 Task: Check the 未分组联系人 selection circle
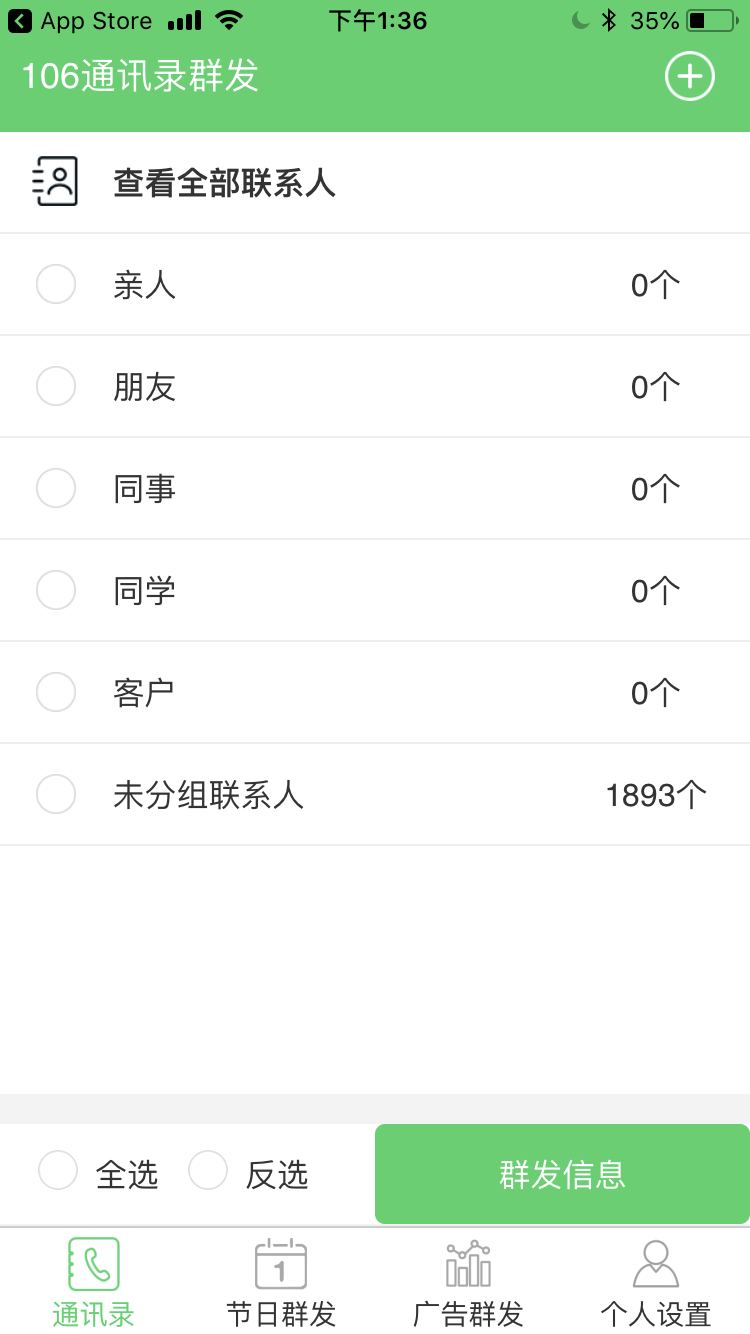(56, 793)
